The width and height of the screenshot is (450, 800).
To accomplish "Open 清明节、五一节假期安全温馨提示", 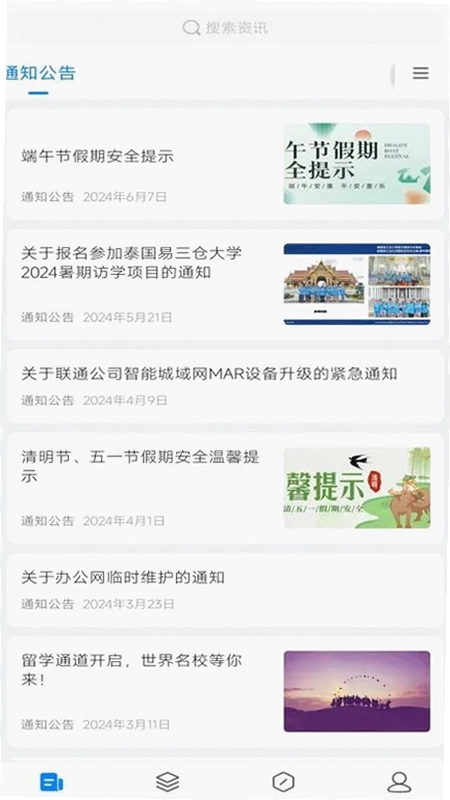I will coord(225,488).
